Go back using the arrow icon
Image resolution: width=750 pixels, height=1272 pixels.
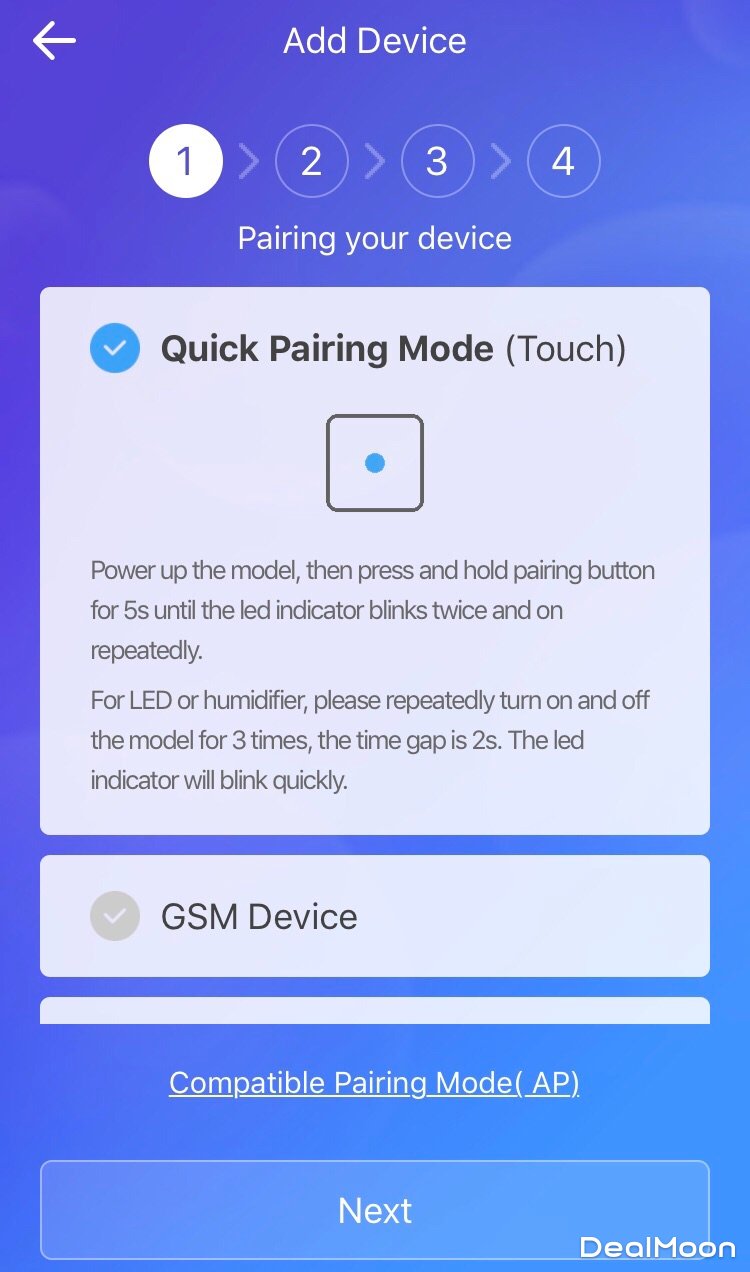tap(54, 41)
